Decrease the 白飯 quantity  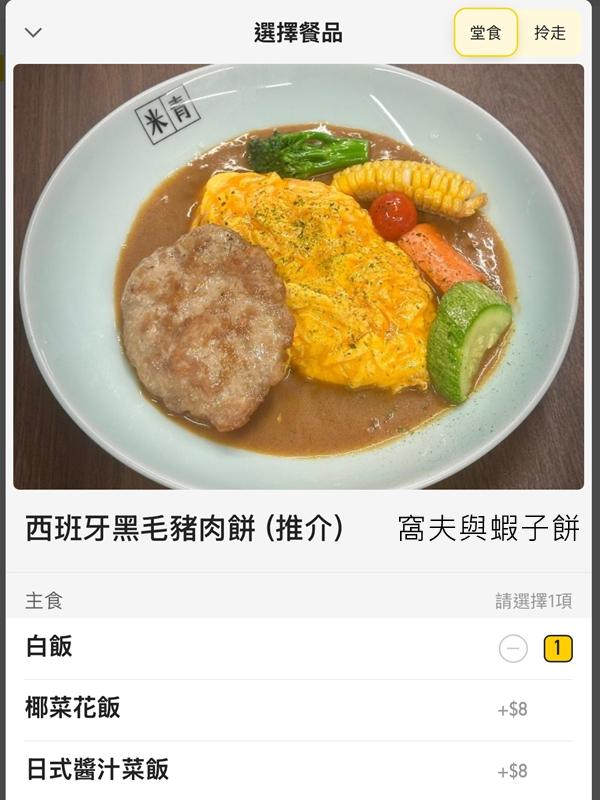(x=513, y=649)
